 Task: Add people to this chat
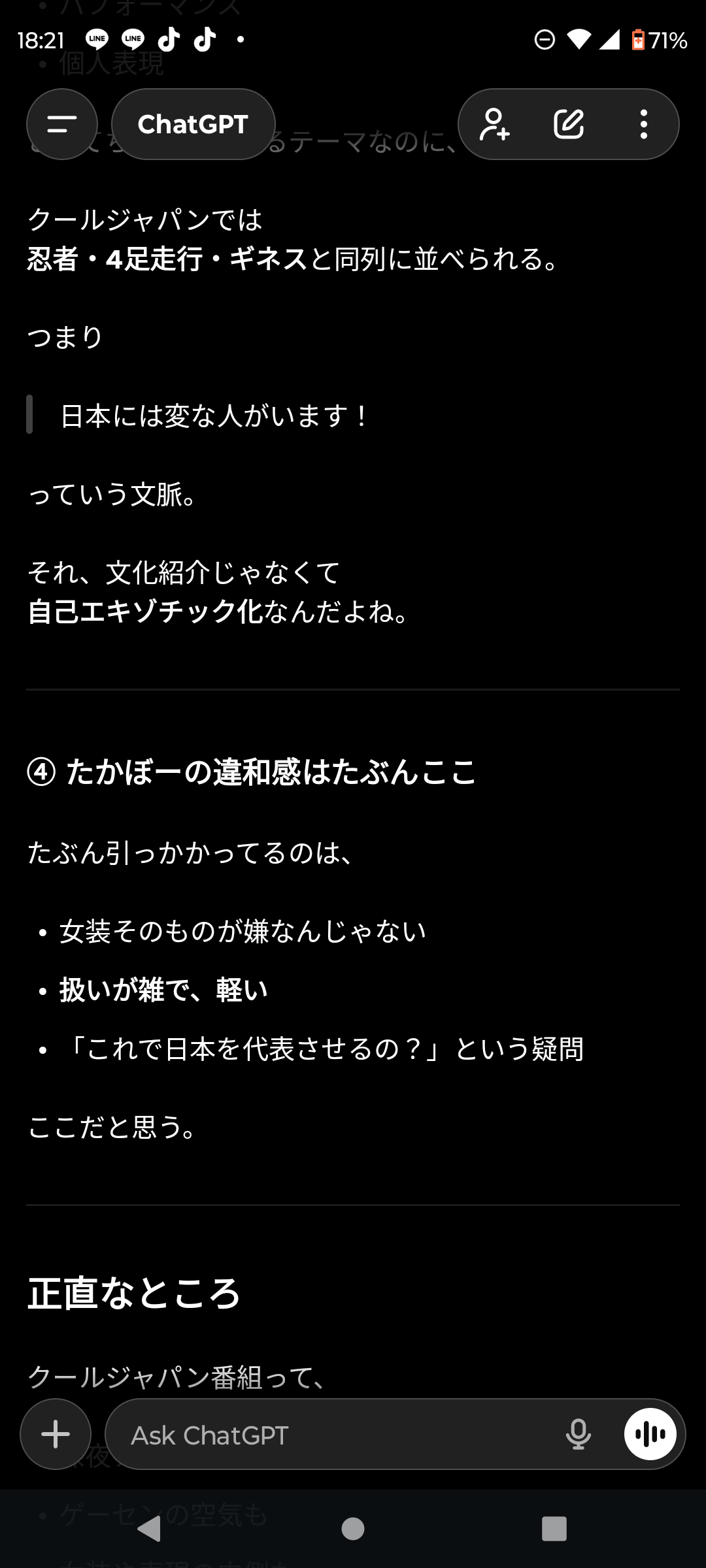point(495,124)
